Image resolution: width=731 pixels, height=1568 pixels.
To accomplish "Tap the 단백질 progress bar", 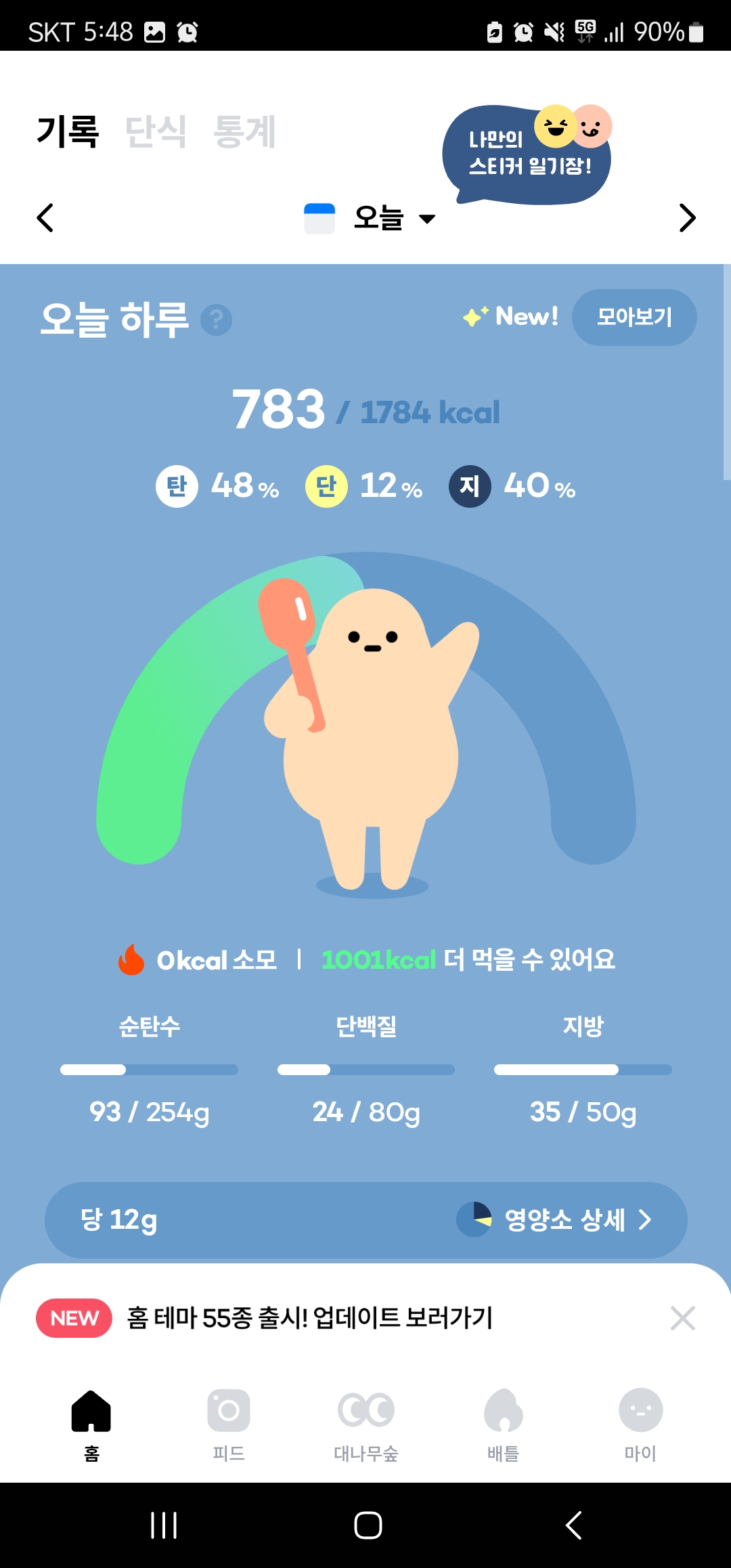I will pos(365,1070).
